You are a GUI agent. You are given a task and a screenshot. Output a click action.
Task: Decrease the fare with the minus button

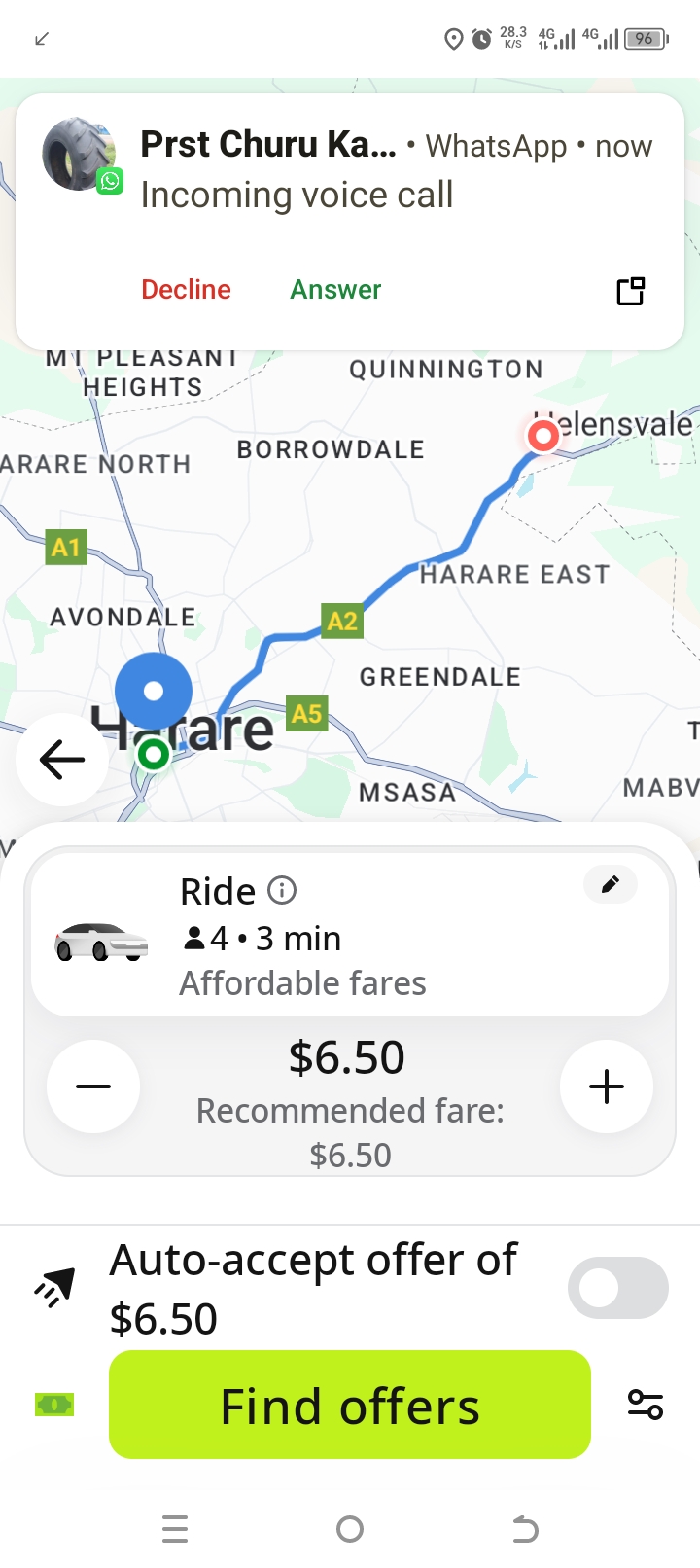[x=93, y=1087]
